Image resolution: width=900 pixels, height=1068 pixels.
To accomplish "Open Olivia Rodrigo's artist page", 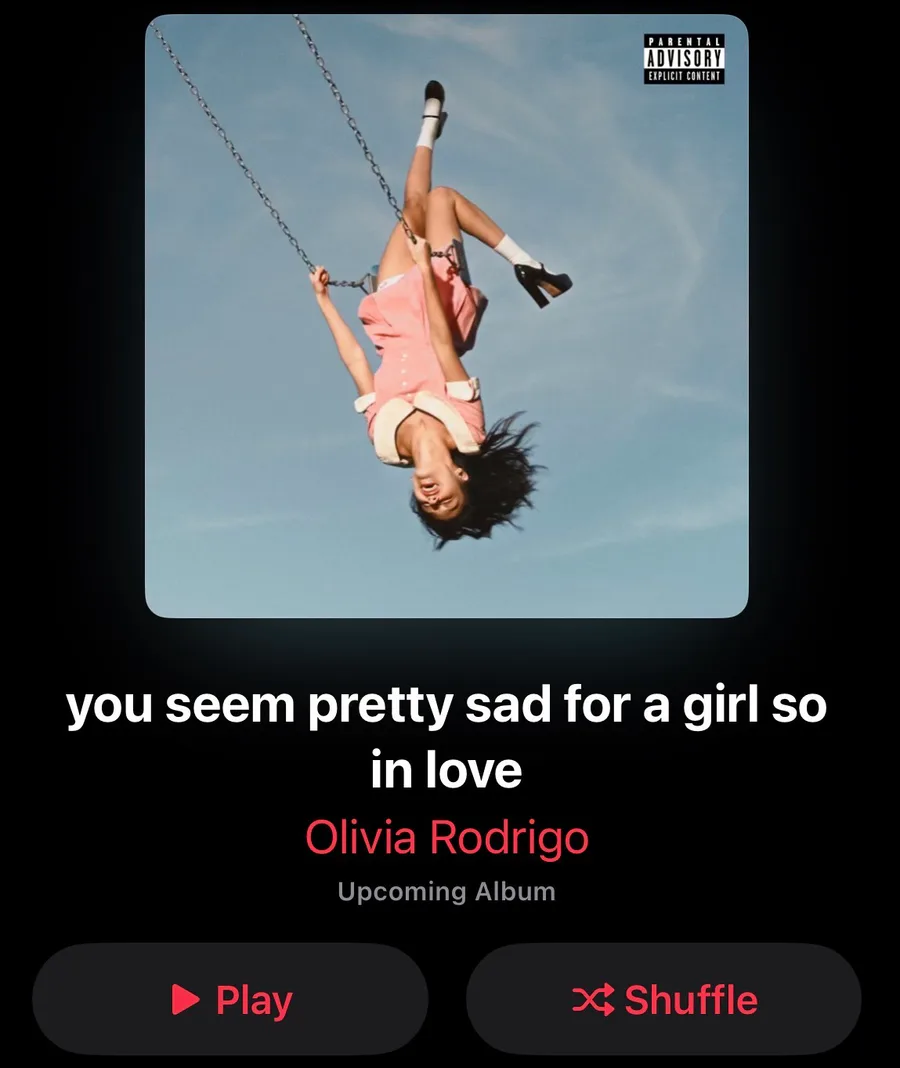I will [x=447, y=837].
